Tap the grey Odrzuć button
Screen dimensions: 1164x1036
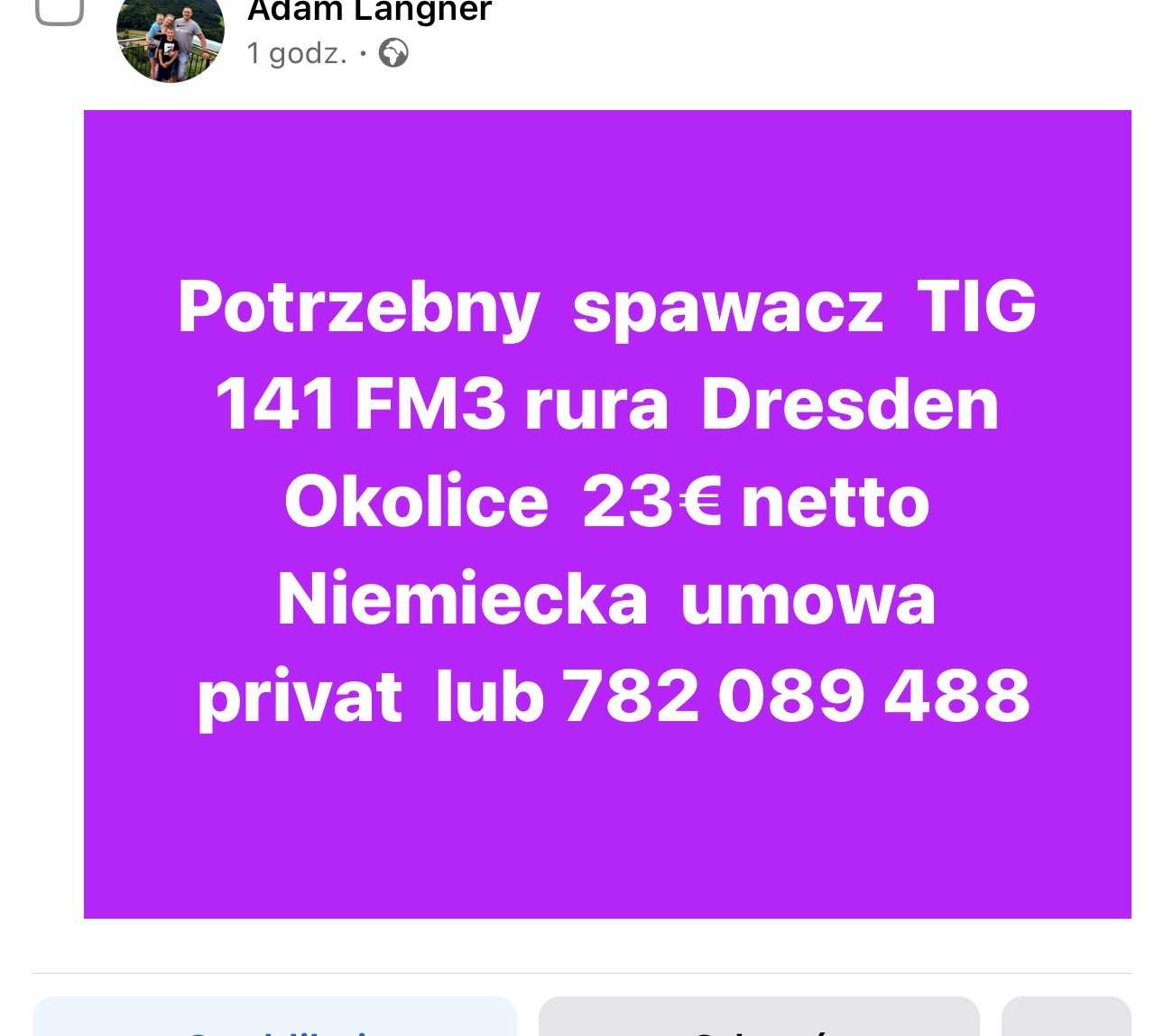coord(758,1020)
